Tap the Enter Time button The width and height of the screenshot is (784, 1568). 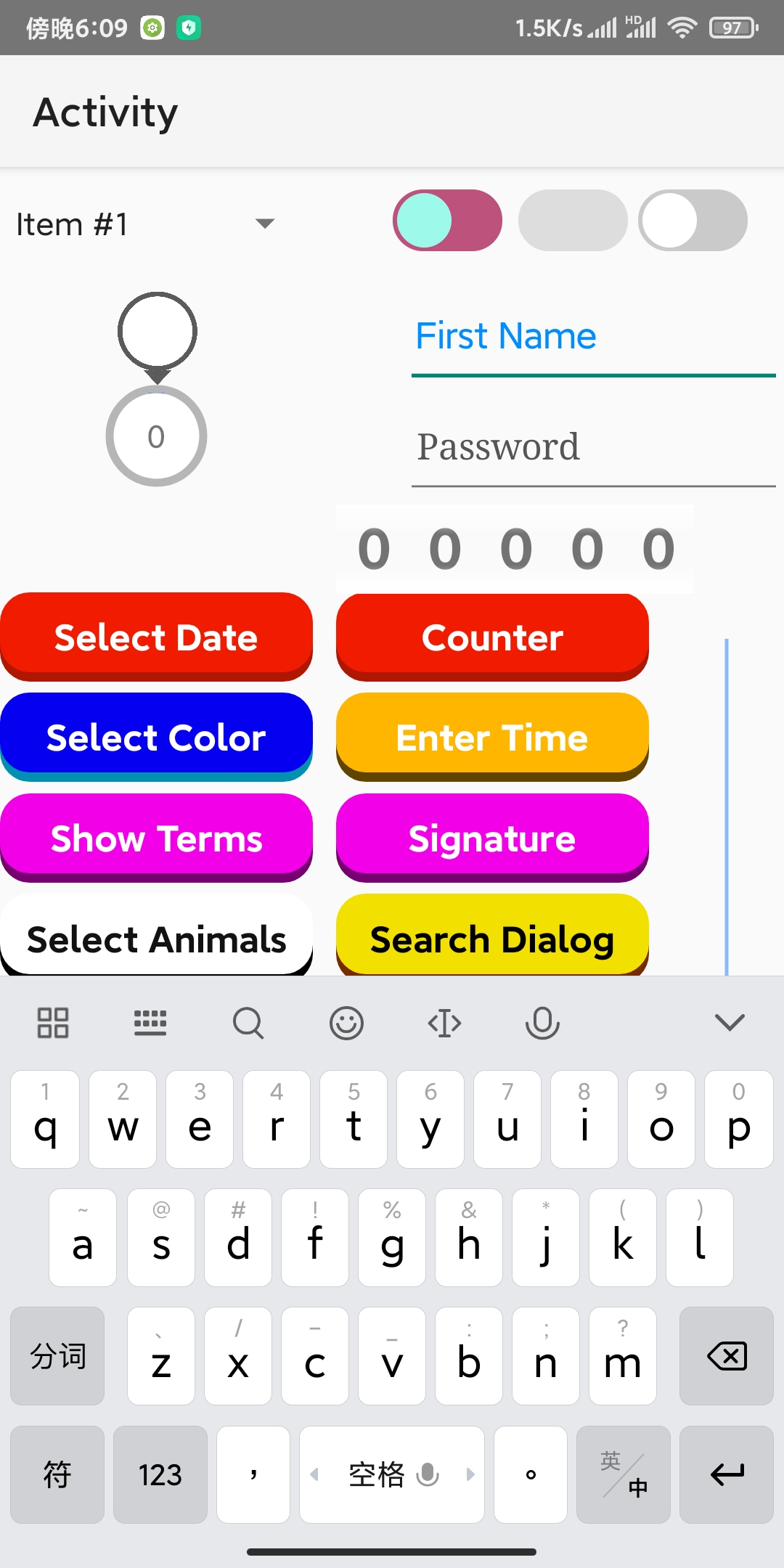(x=492, y=737)
